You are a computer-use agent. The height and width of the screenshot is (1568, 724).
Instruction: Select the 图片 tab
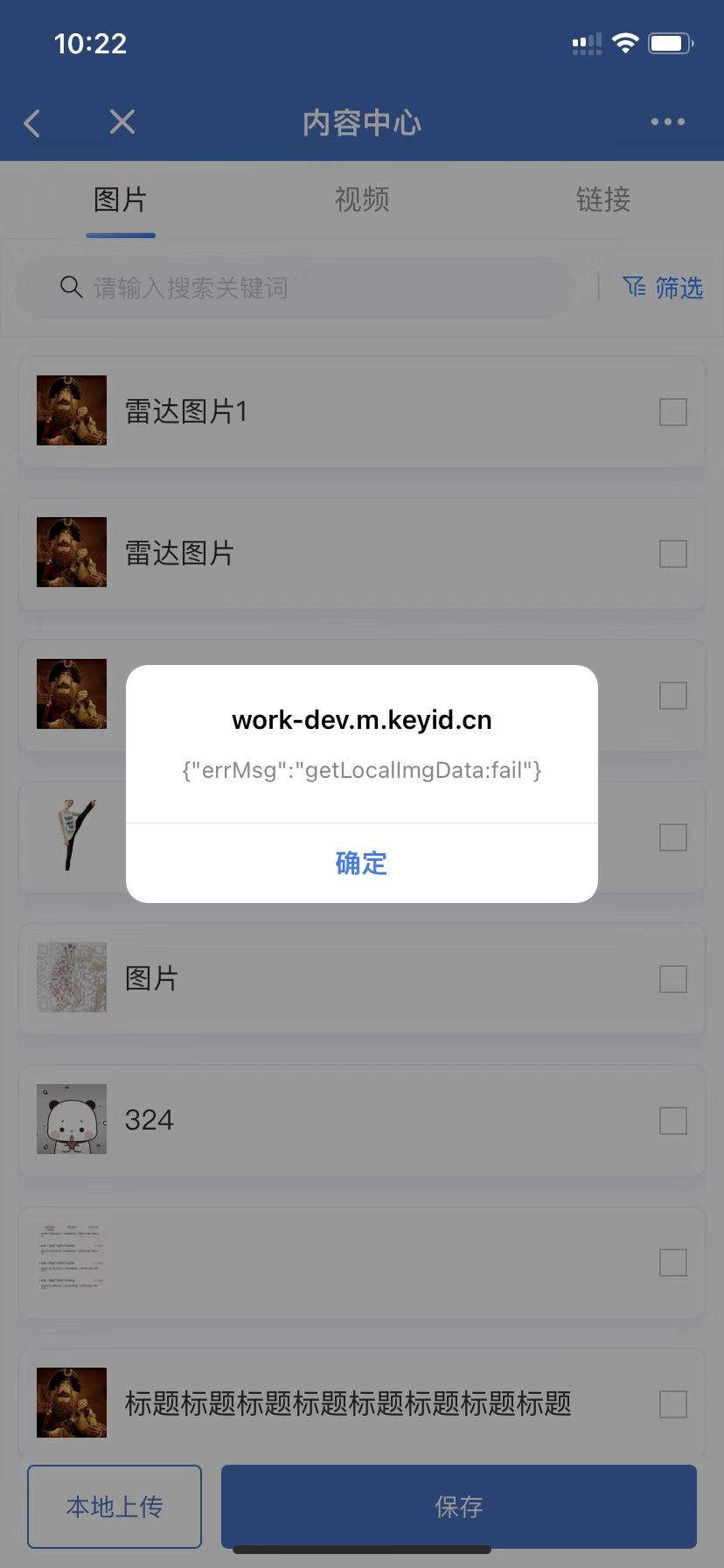pyautogui.click(x=121, y=199)
